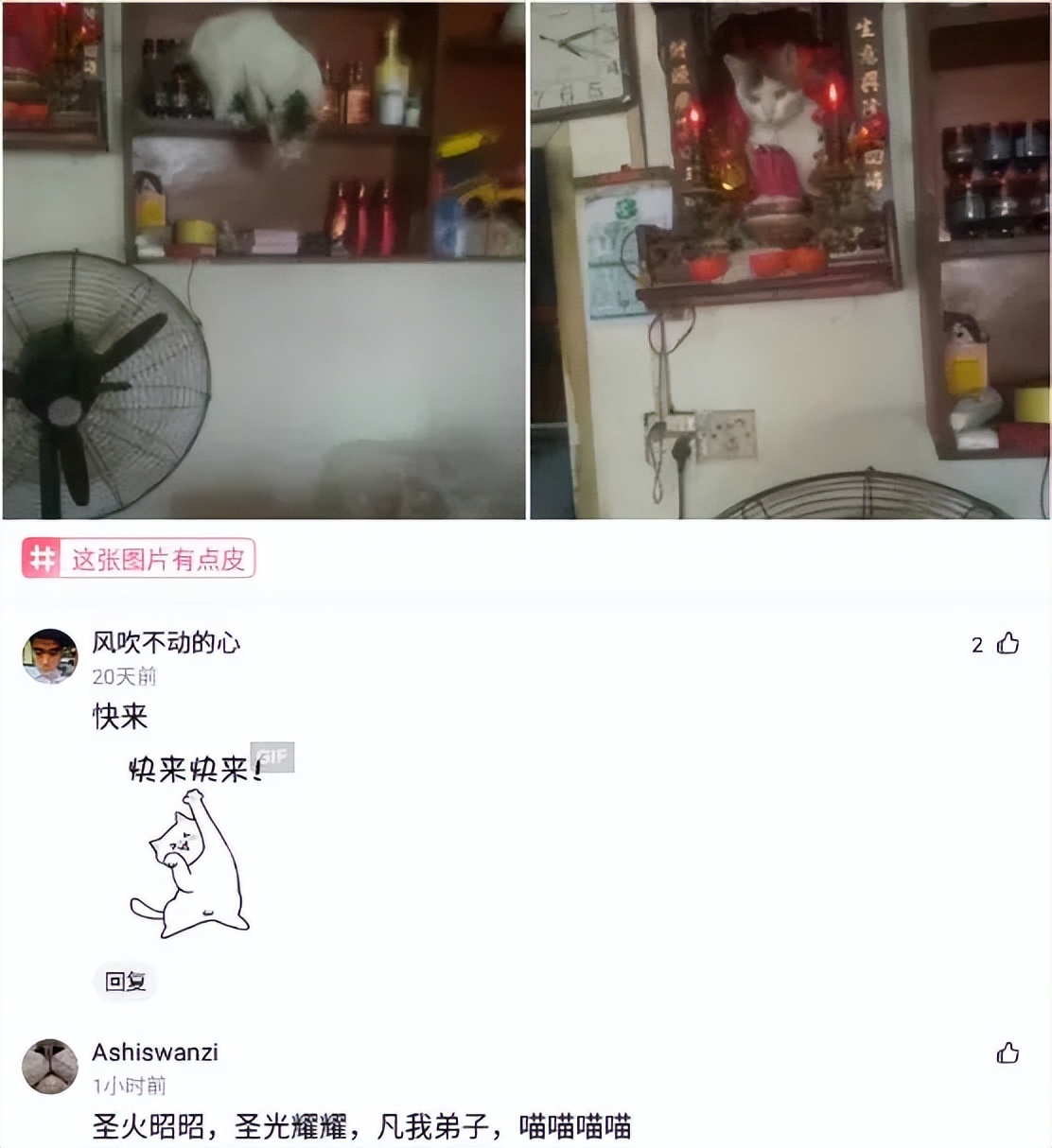Open the right photo of the shrine cat
1052x1148 pixels.
click(790, 260)
